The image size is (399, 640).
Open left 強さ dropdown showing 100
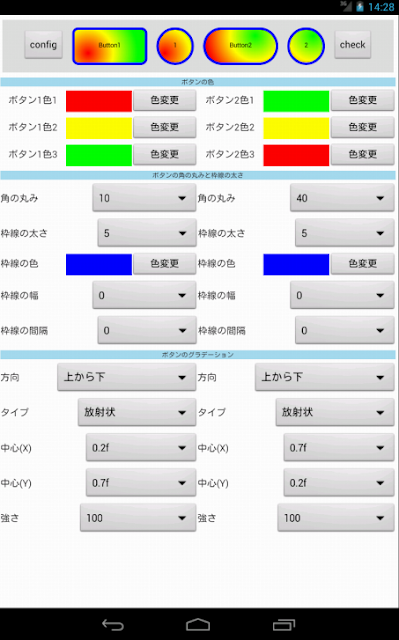click(x=138, y=518)
